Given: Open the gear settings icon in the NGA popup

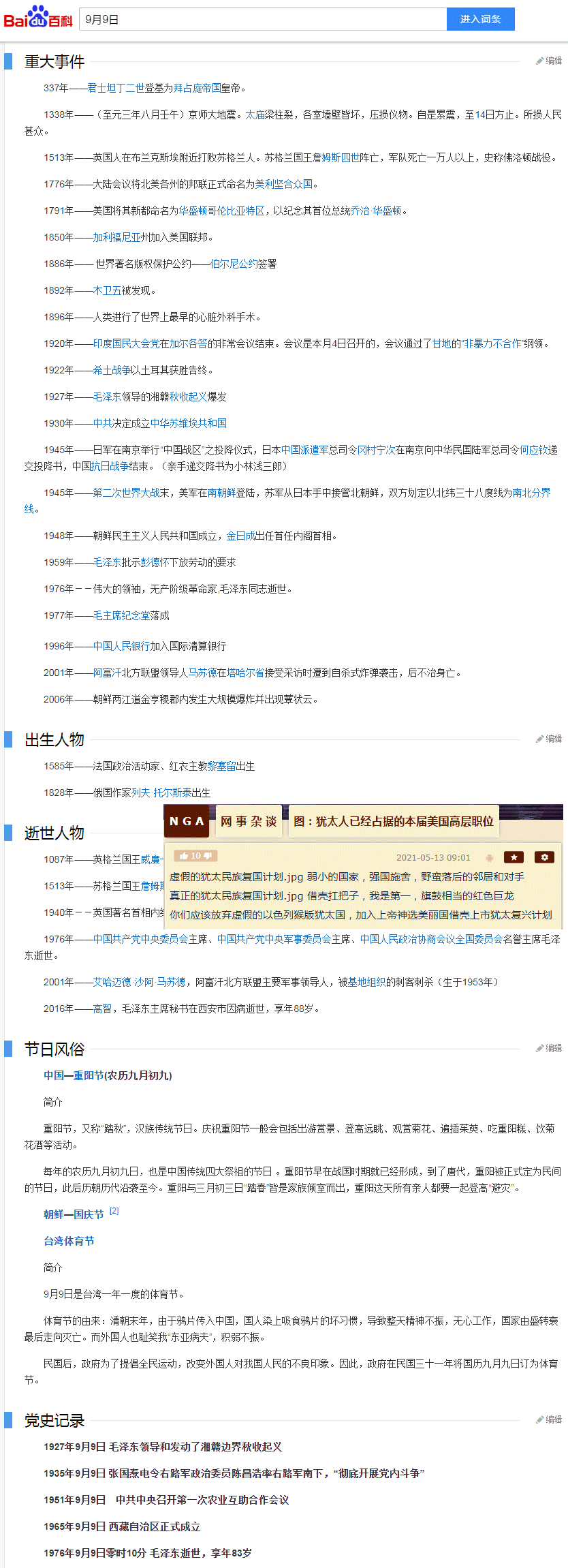Looking at the screenshot, I should (x=544, y=857).
